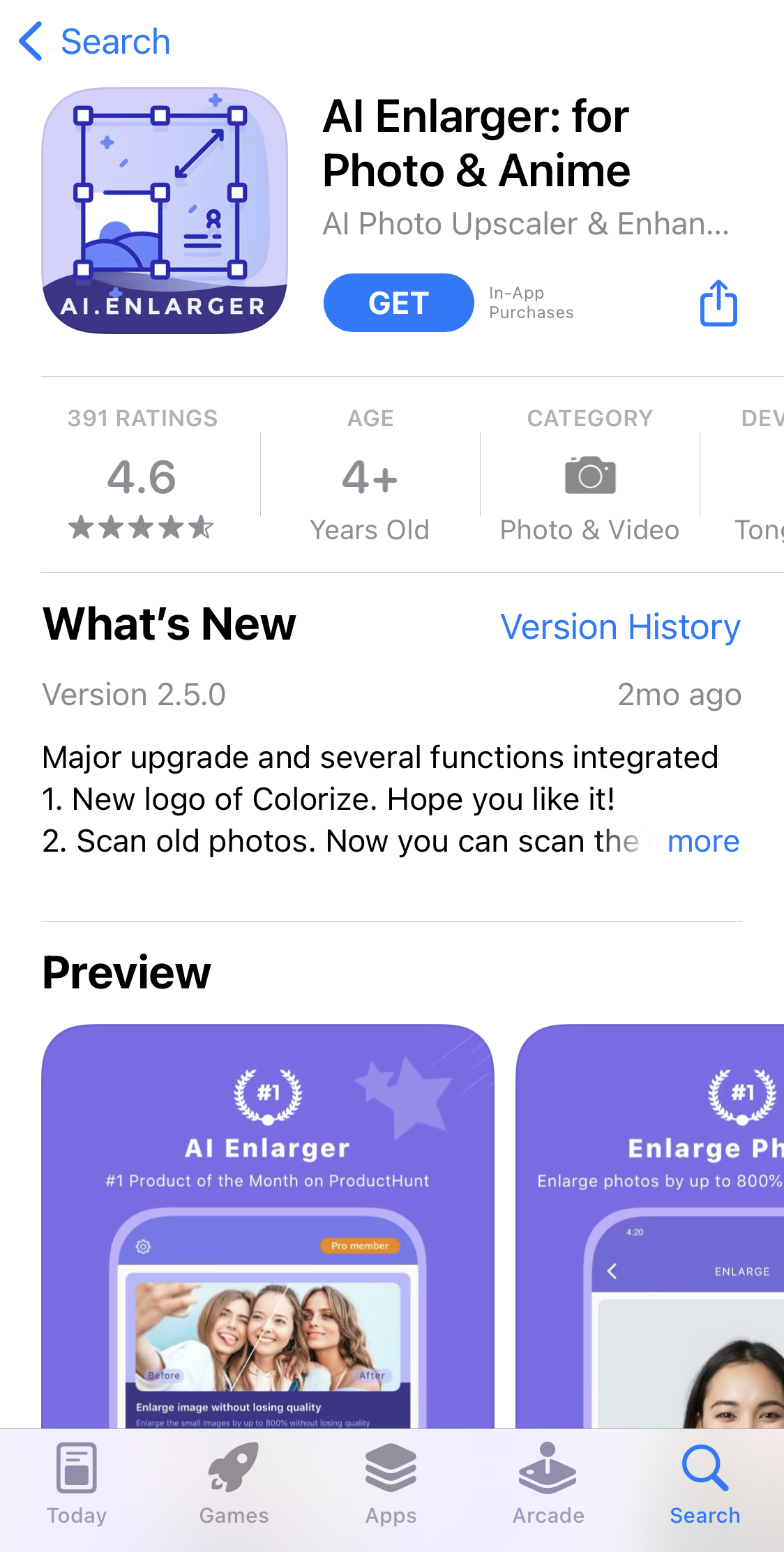Share this app with the share icon

(x=718, y=303)
